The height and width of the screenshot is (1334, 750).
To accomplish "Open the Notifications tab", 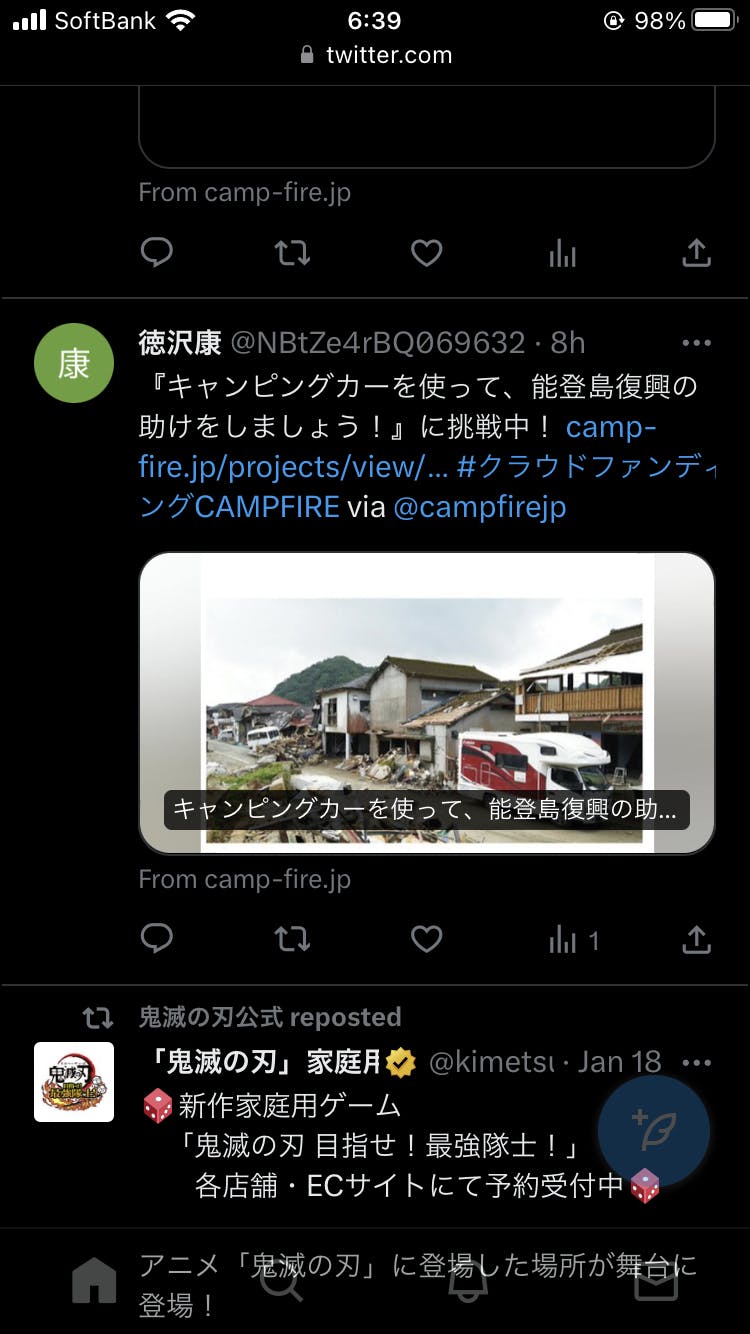I will tap(468, 1281).
